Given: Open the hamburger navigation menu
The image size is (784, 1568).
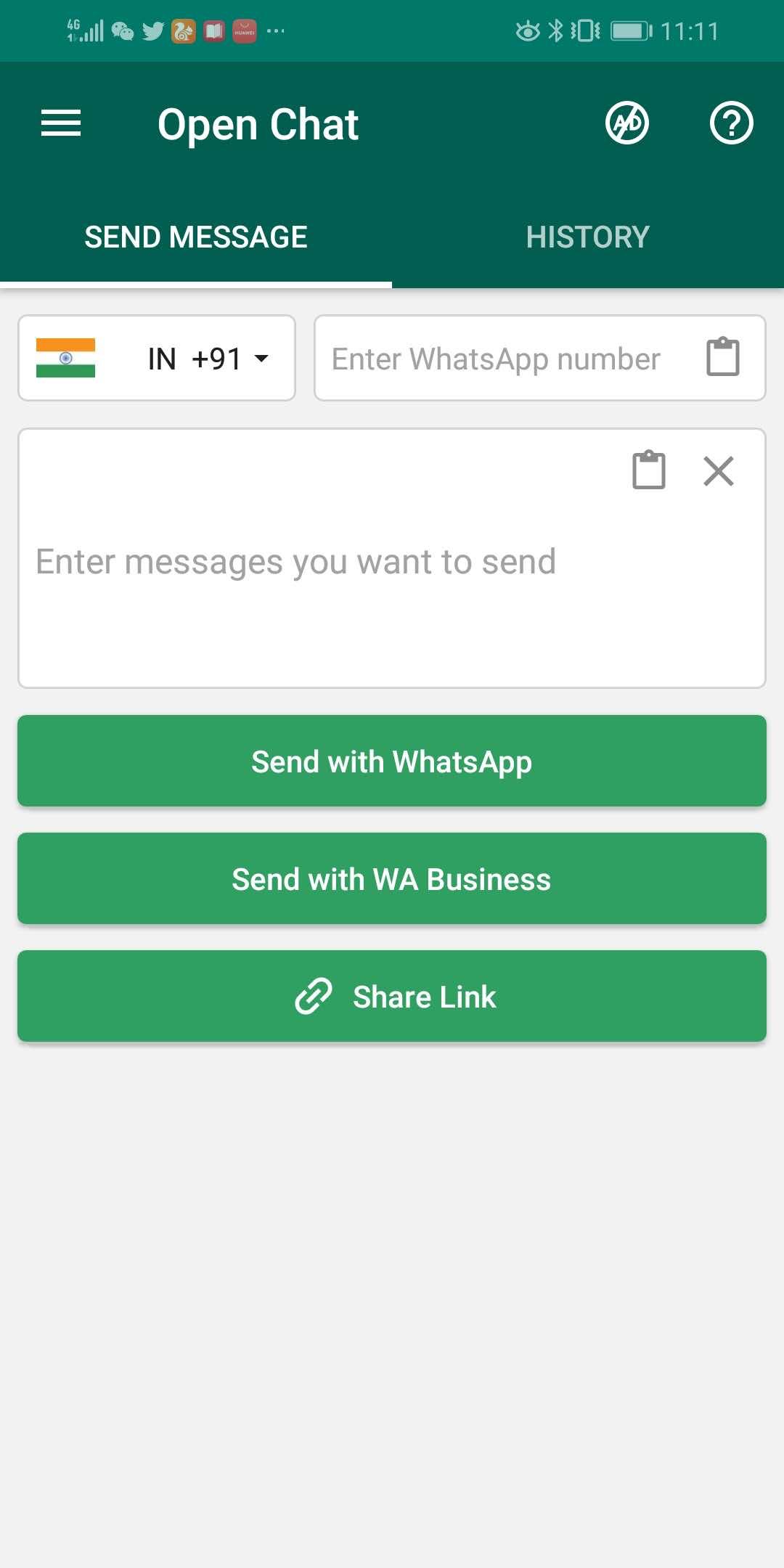Looking at the screenshot, I should [x=61, y=123].
